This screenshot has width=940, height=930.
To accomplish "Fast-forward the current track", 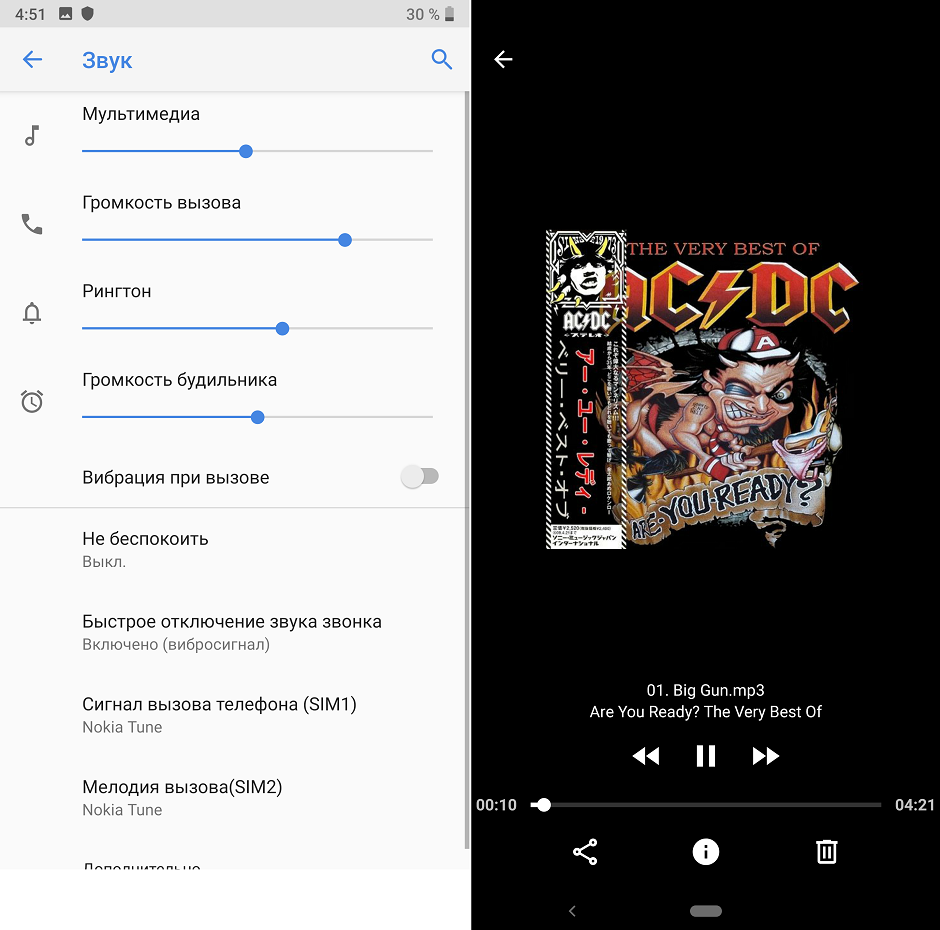I will point(765,756).
